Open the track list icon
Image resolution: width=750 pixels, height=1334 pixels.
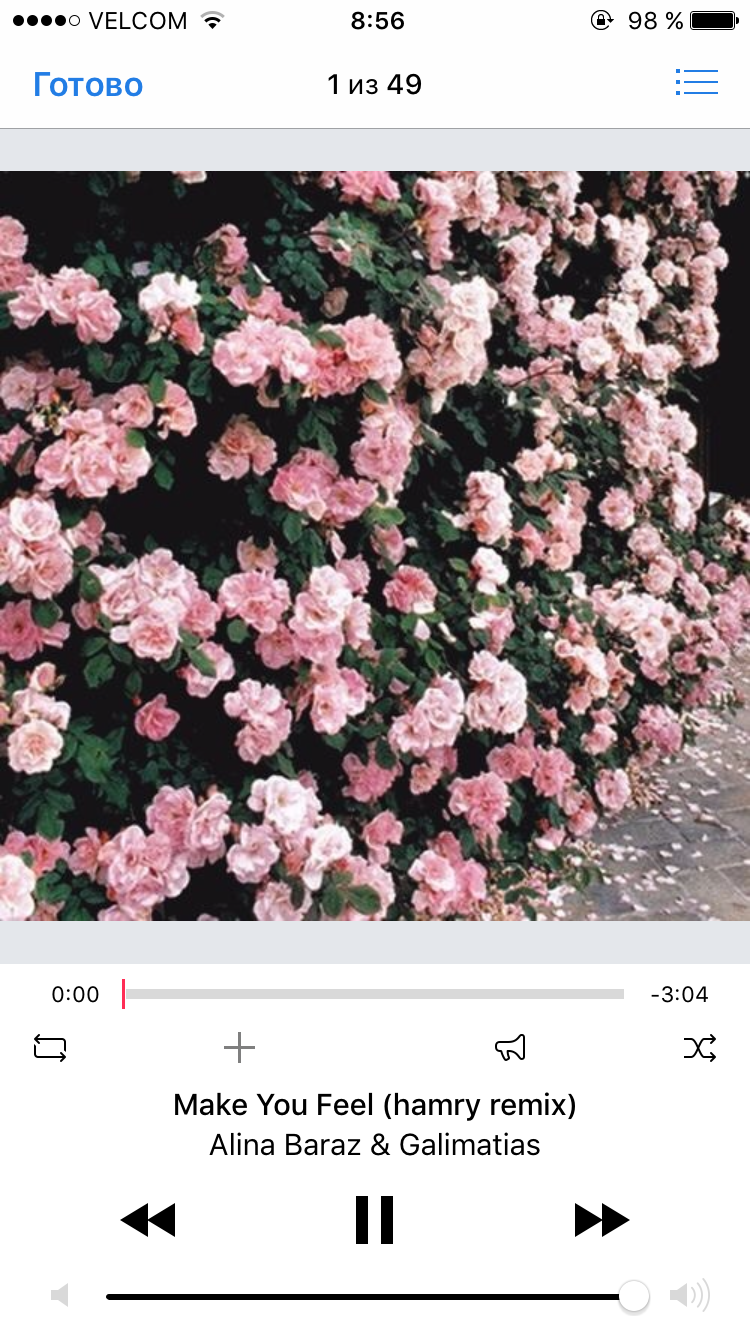click(697, 82)
